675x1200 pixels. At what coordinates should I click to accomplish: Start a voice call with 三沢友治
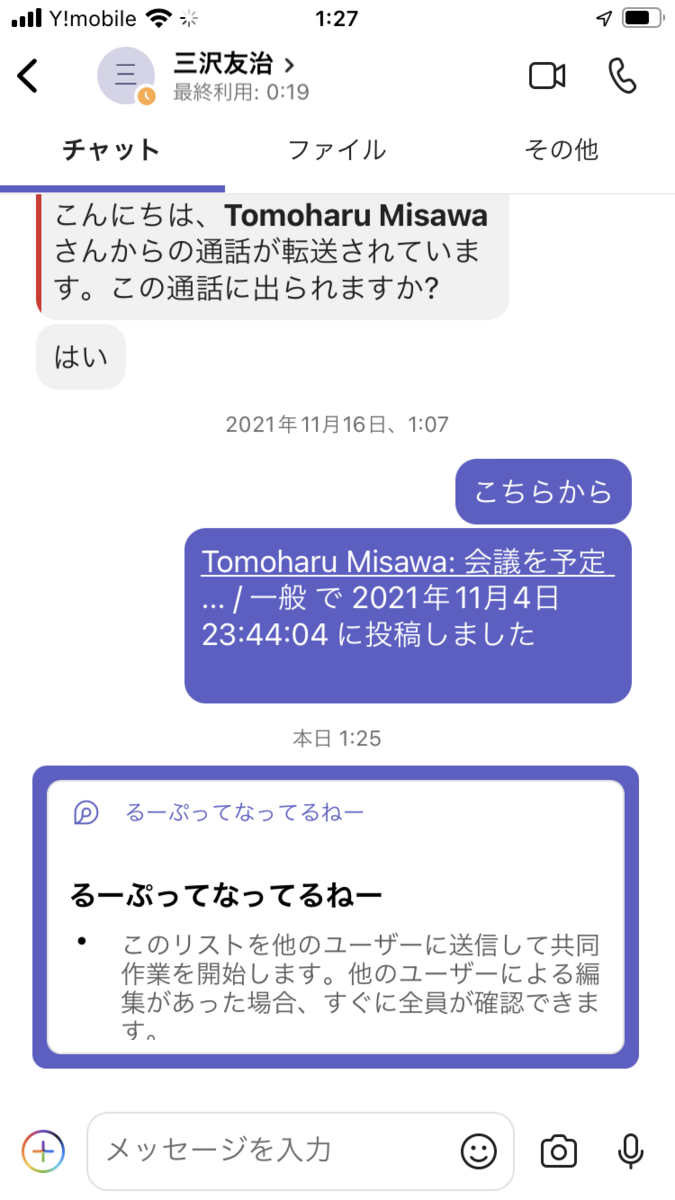pyautogui.click(x=622, y=77)
